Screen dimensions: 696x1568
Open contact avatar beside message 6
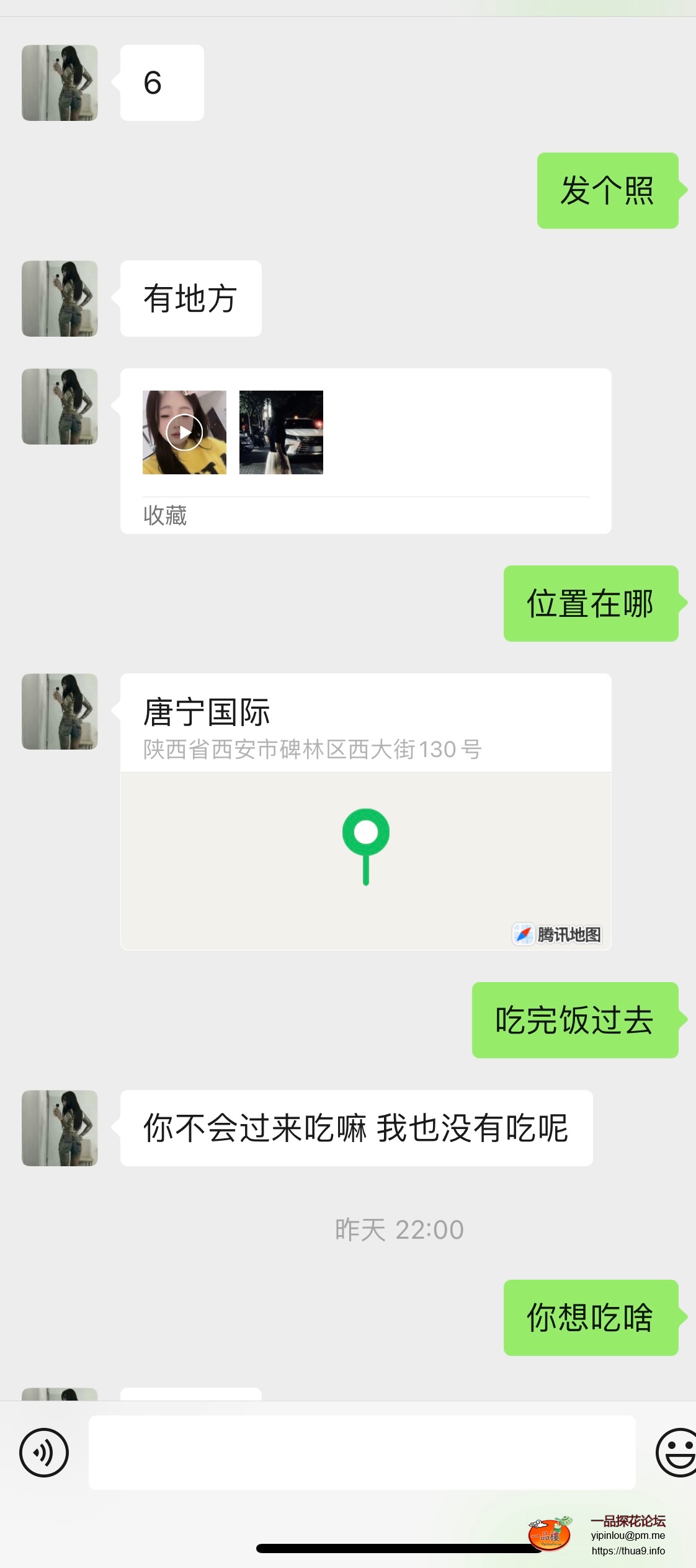point(60,82)
